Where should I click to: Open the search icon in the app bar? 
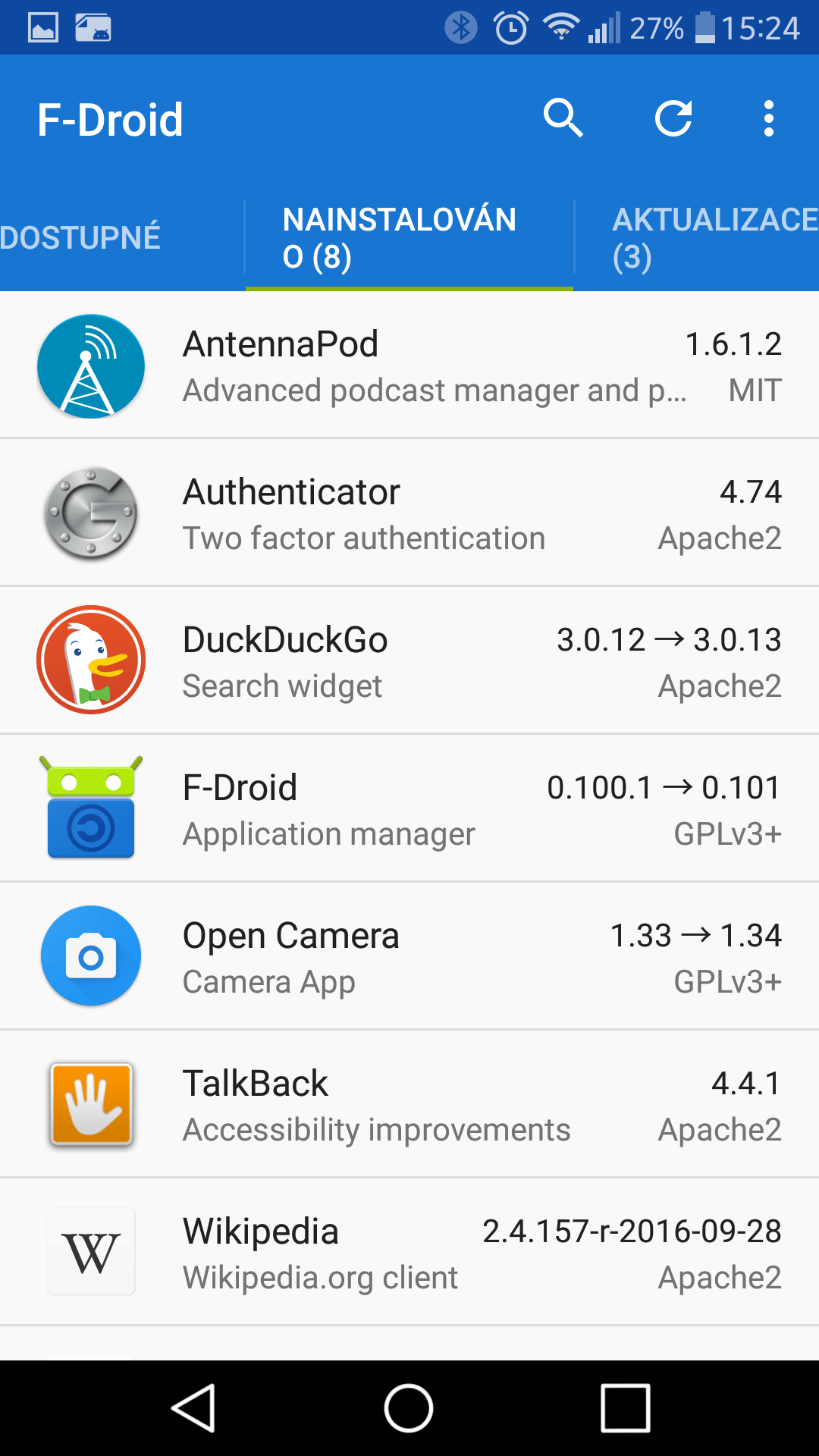tap(563, 118)
